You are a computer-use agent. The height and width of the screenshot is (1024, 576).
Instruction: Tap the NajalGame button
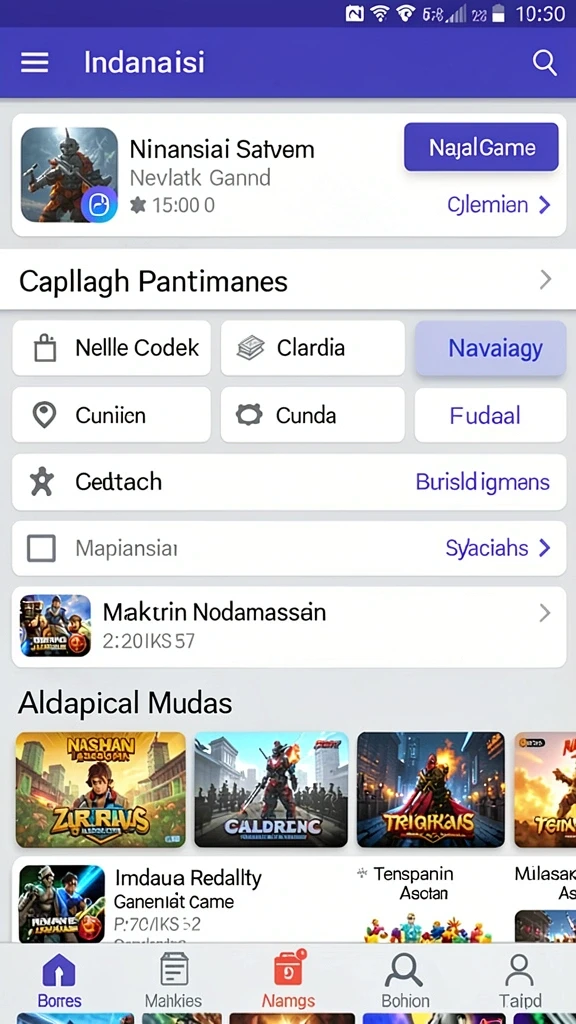(481, 147)
